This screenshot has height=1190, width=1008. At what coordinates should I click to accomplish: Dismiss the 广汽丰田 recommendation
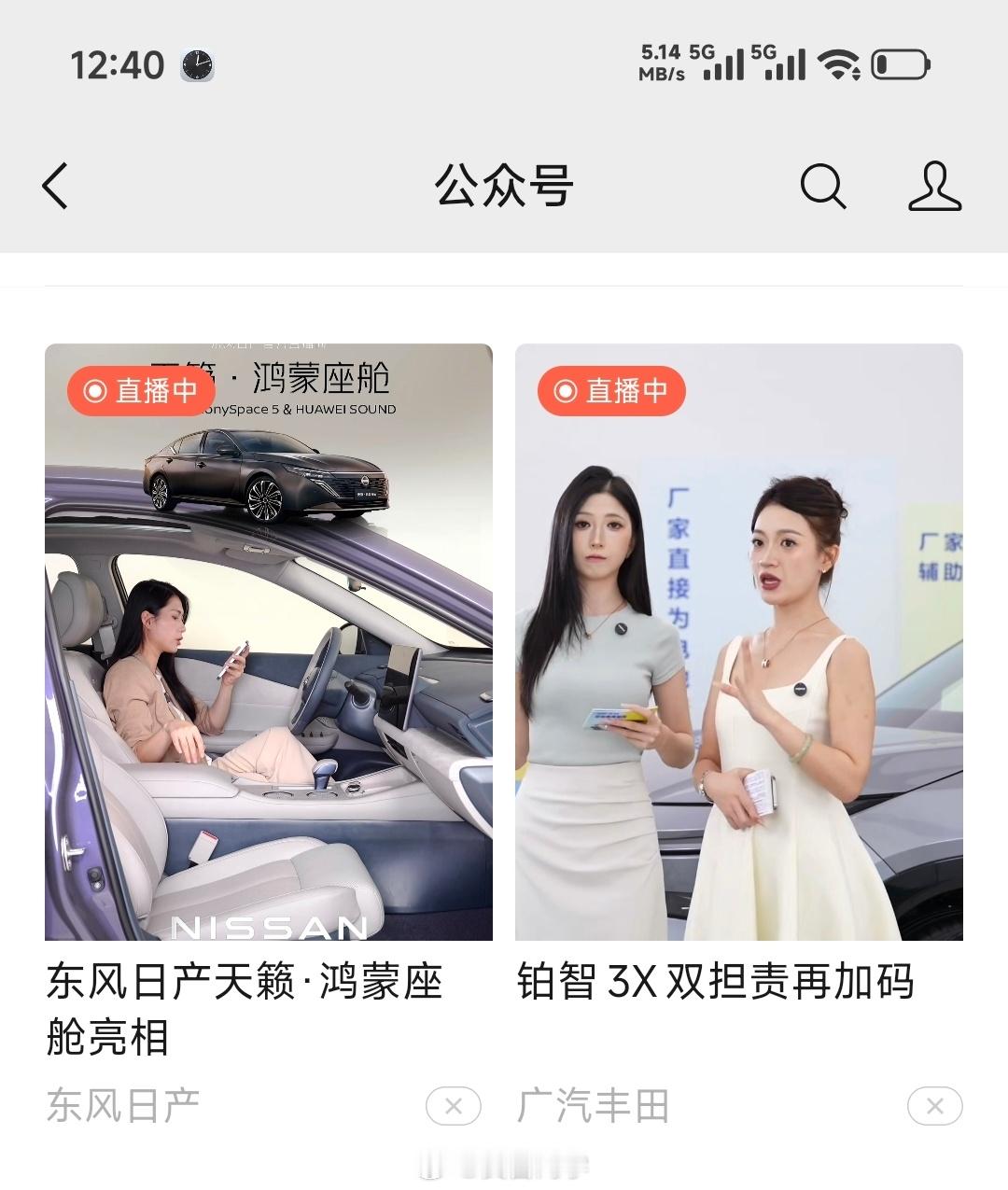pyautogui.click(x=934, y=1106)
